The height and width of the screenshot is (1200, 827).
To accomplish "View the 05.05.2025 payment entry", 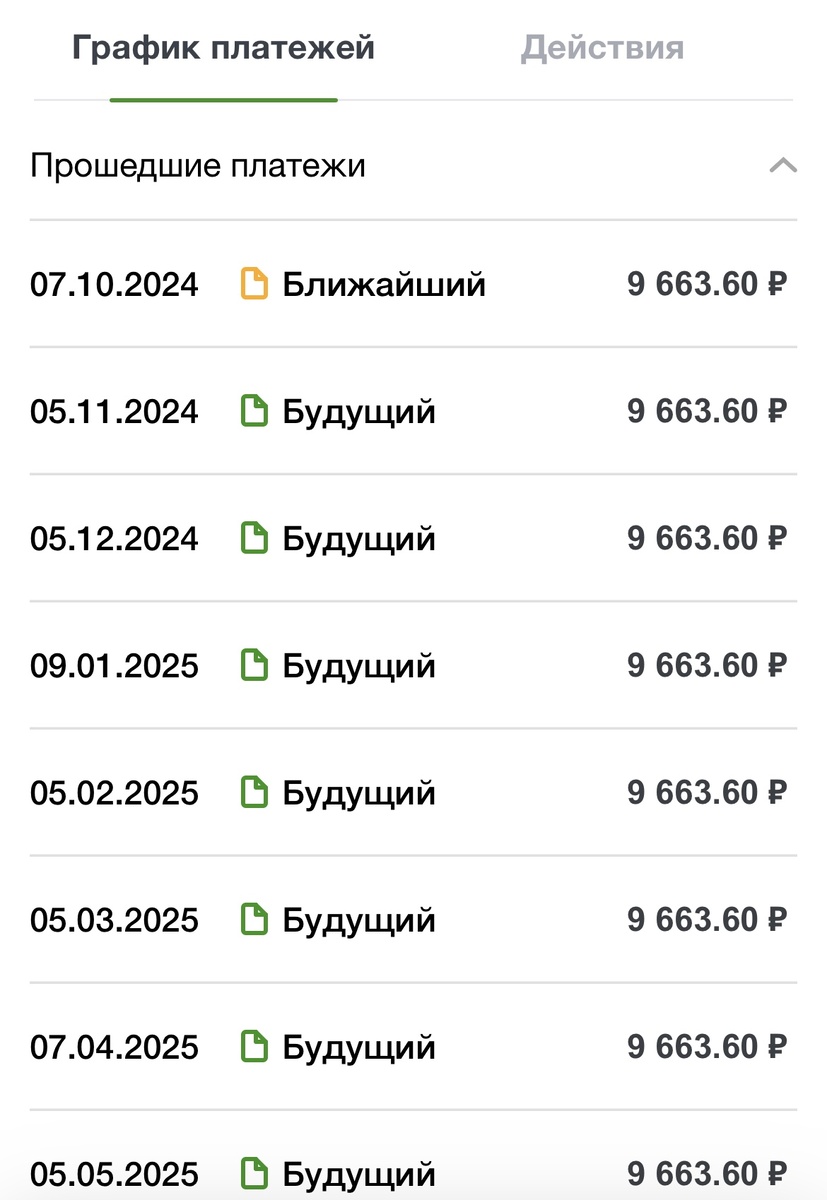I will point(412,1172).
